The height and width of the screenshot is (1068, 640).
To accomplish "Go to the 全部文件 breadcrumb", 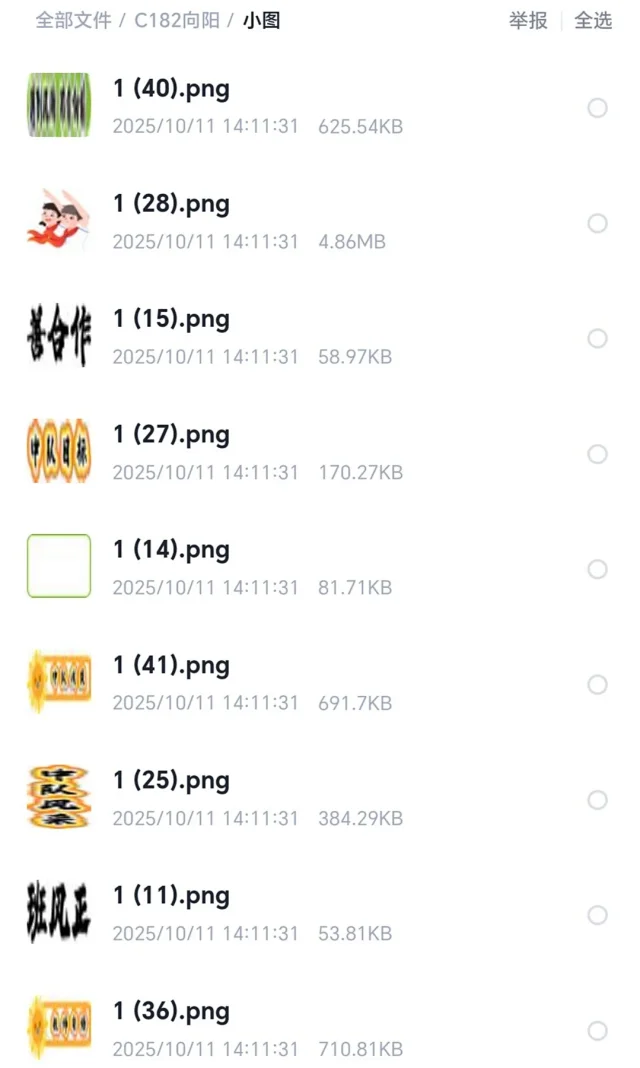I will tap(73, 20).
